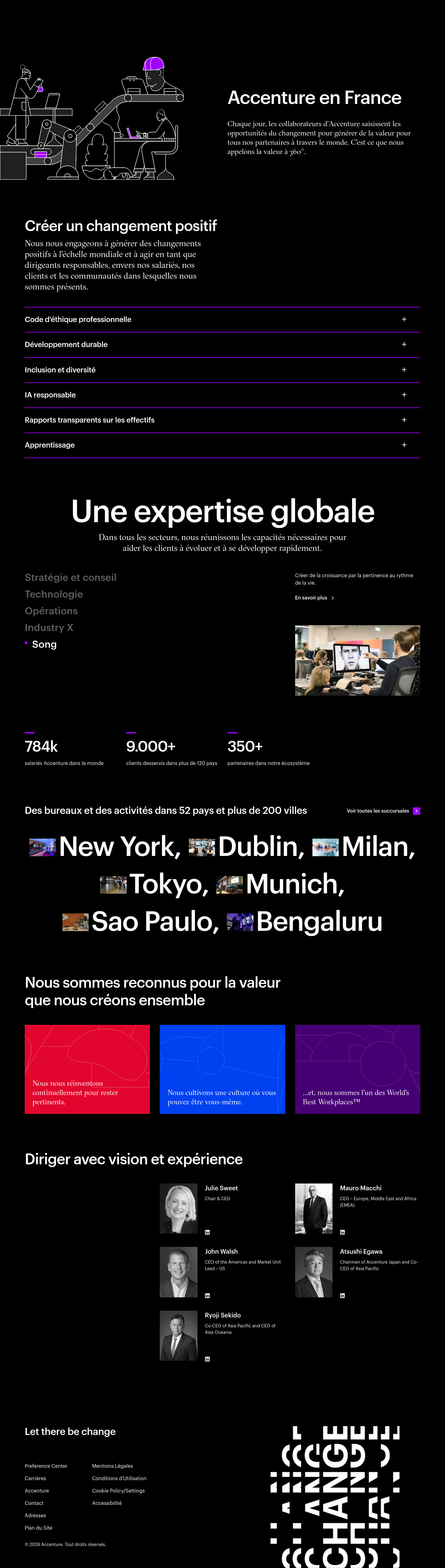This screenshot has width=445, height=1568.
Task: Switch to Industry X tab
Action: point(49,628)
